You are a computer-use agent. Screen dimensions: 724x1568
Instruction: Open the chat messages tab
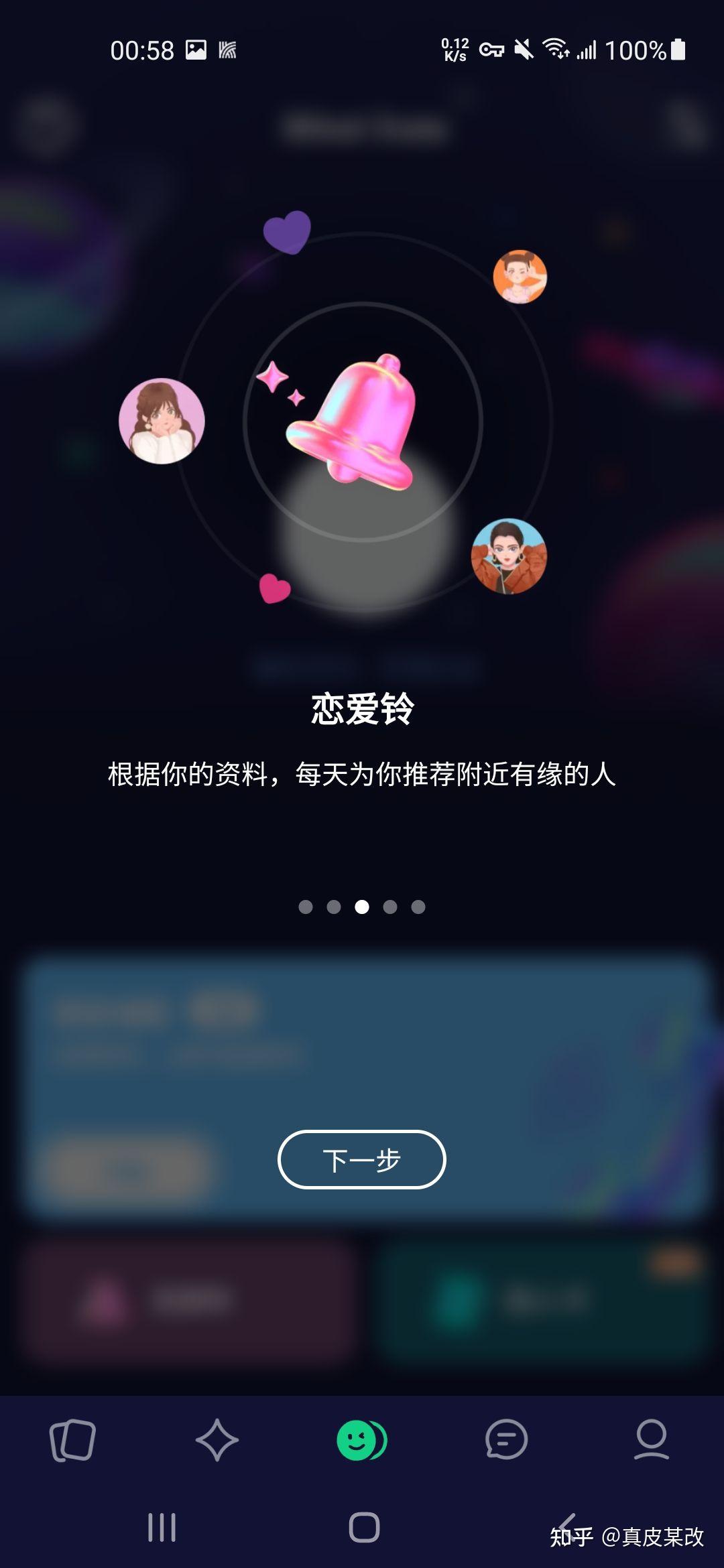(x=507, y=1439)
